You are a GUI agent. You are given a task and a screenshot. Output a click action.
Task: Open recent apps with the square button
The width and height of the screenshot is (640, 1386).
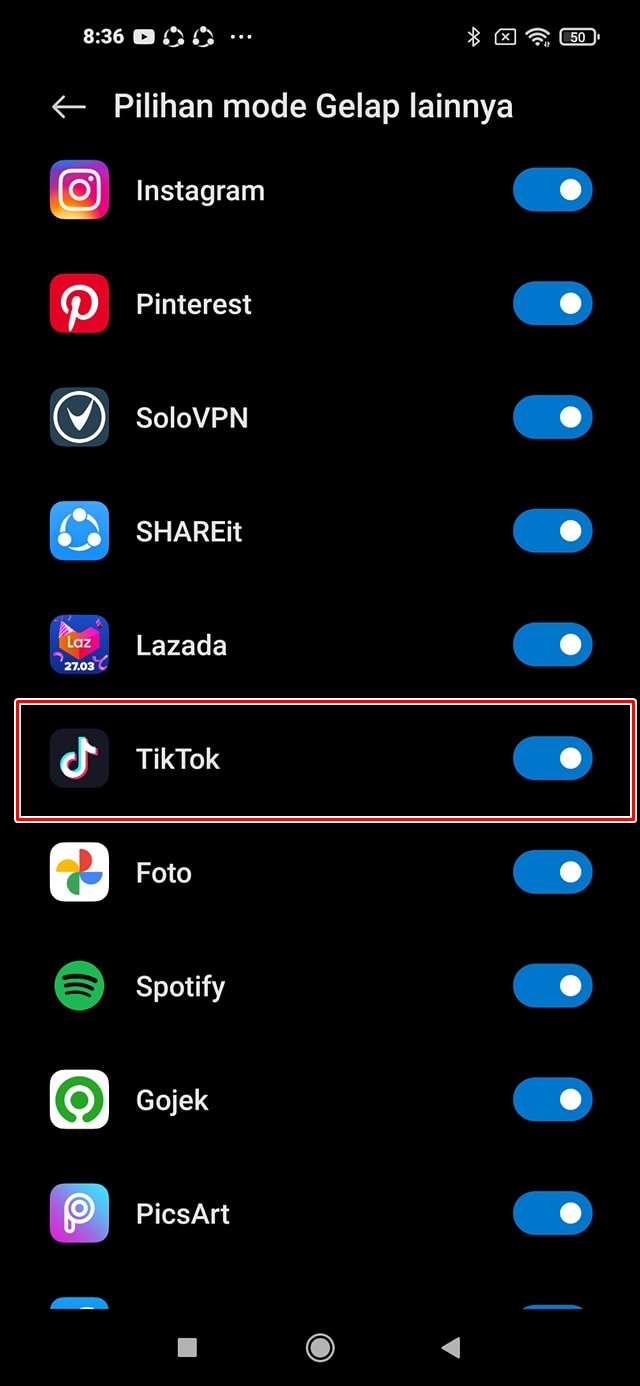(187, 1348)
